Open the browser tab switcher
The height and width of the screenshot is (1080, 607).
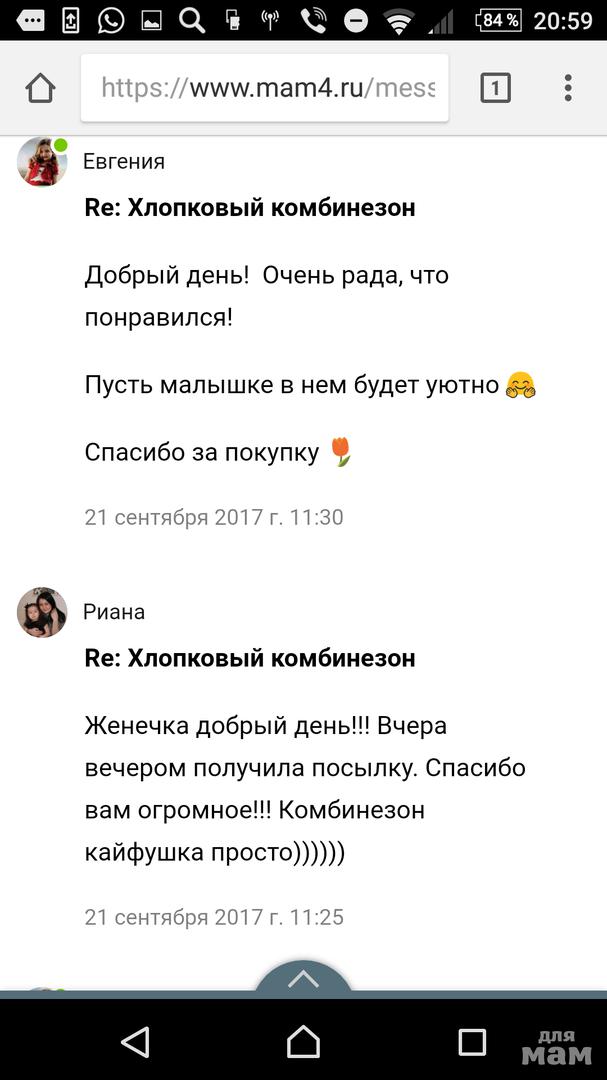pos(495,88)
